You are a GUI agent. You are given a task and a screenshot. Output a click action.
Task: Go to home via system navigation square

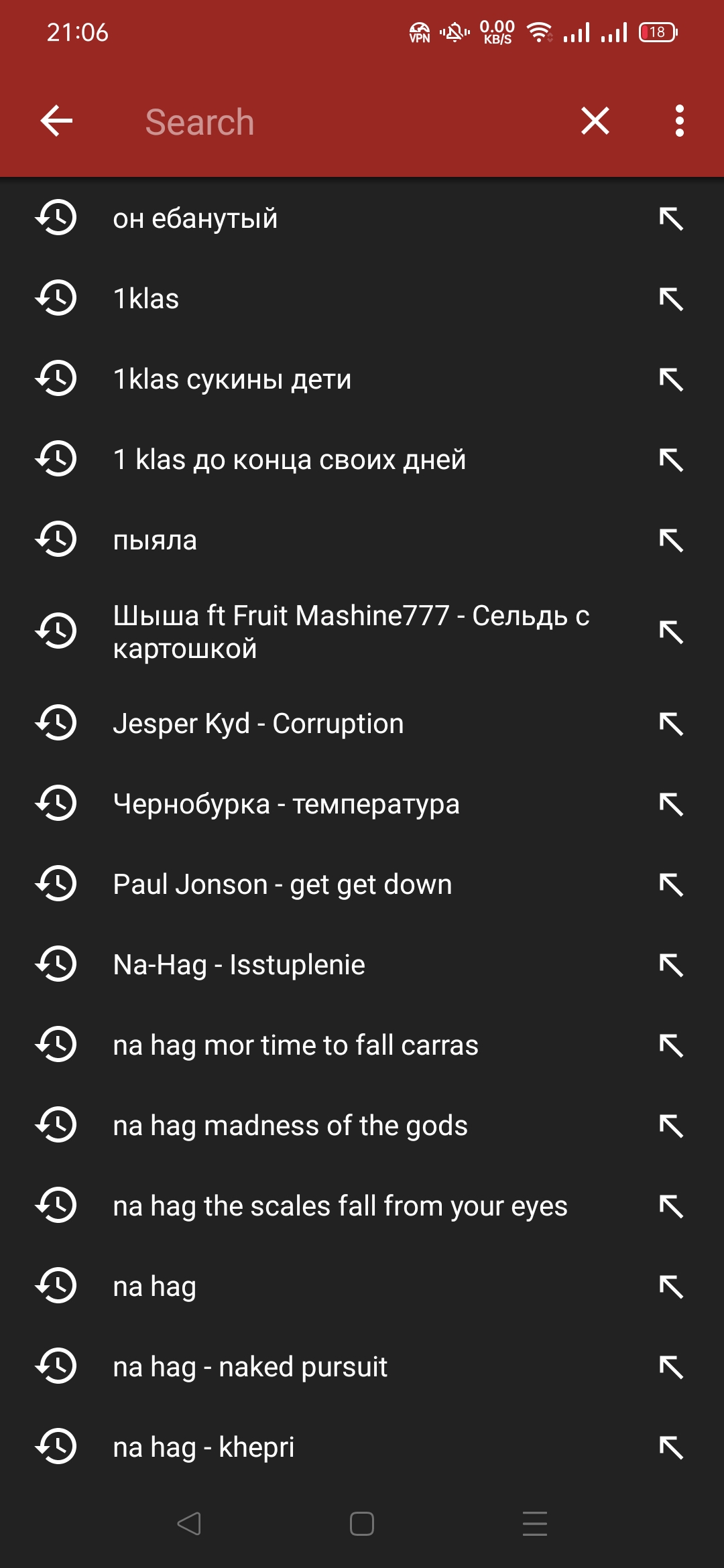pyautogui.click(x=362, y=1524)
